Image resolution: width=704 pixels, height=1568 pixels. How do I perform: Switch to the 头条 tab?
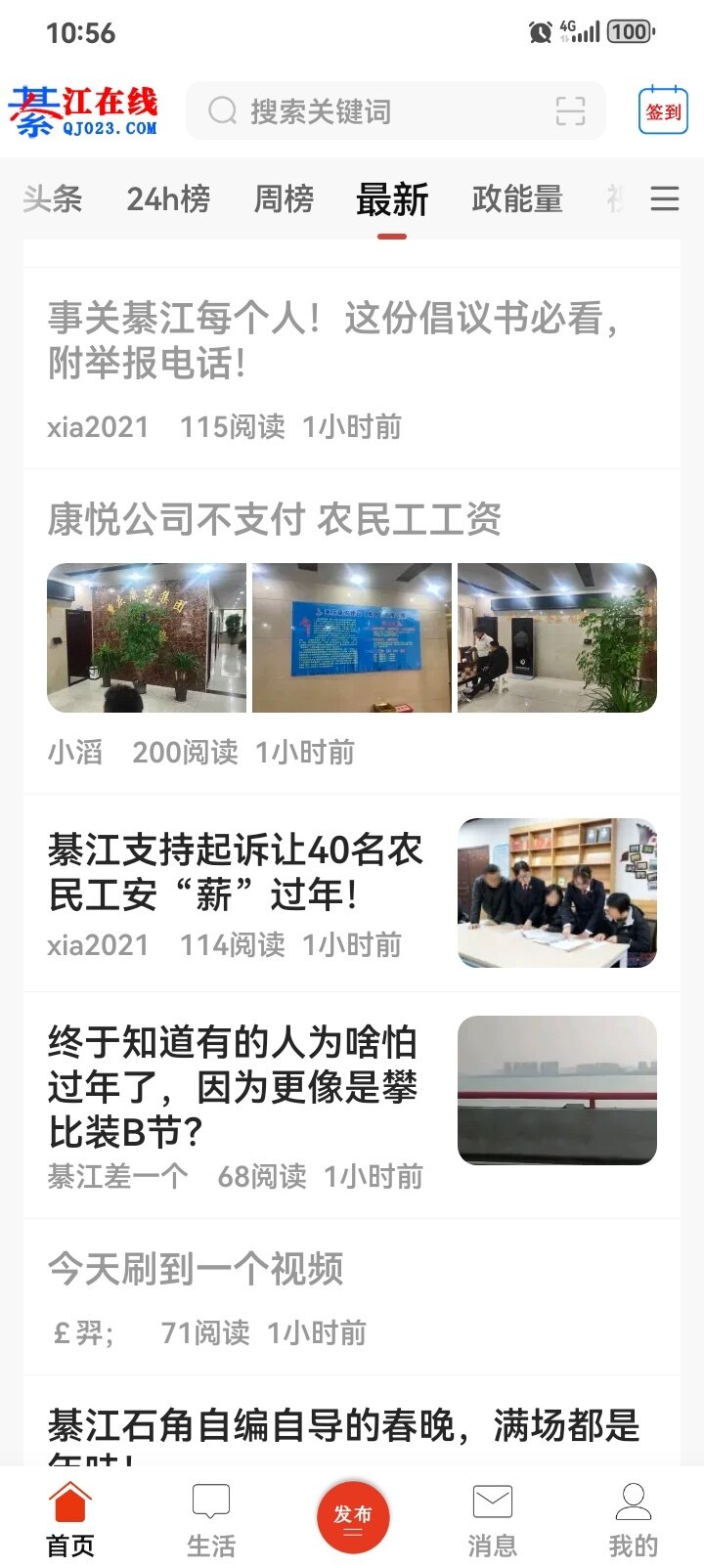click(x=53, y=198)
